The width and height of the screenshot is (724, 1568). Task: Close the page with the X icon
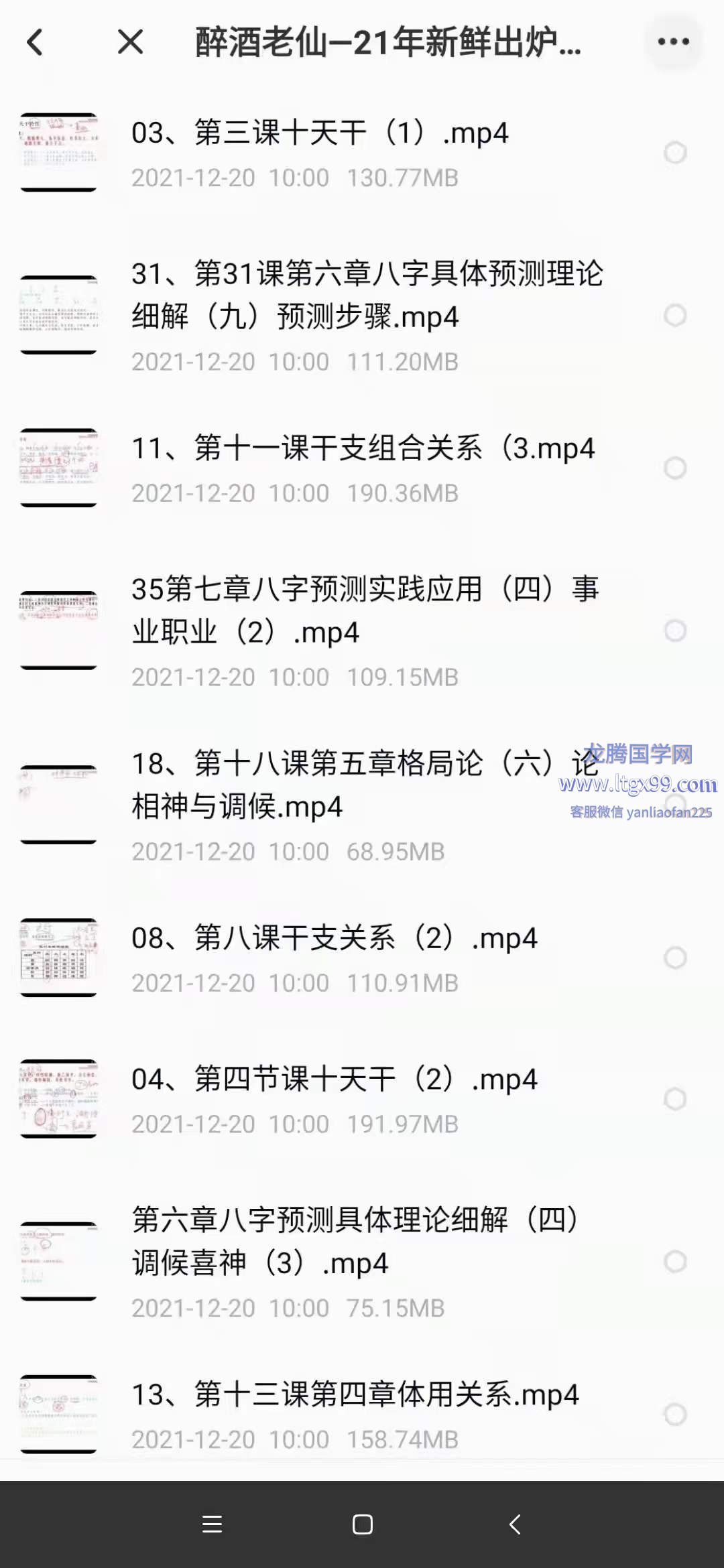click(x=130, y=42)
